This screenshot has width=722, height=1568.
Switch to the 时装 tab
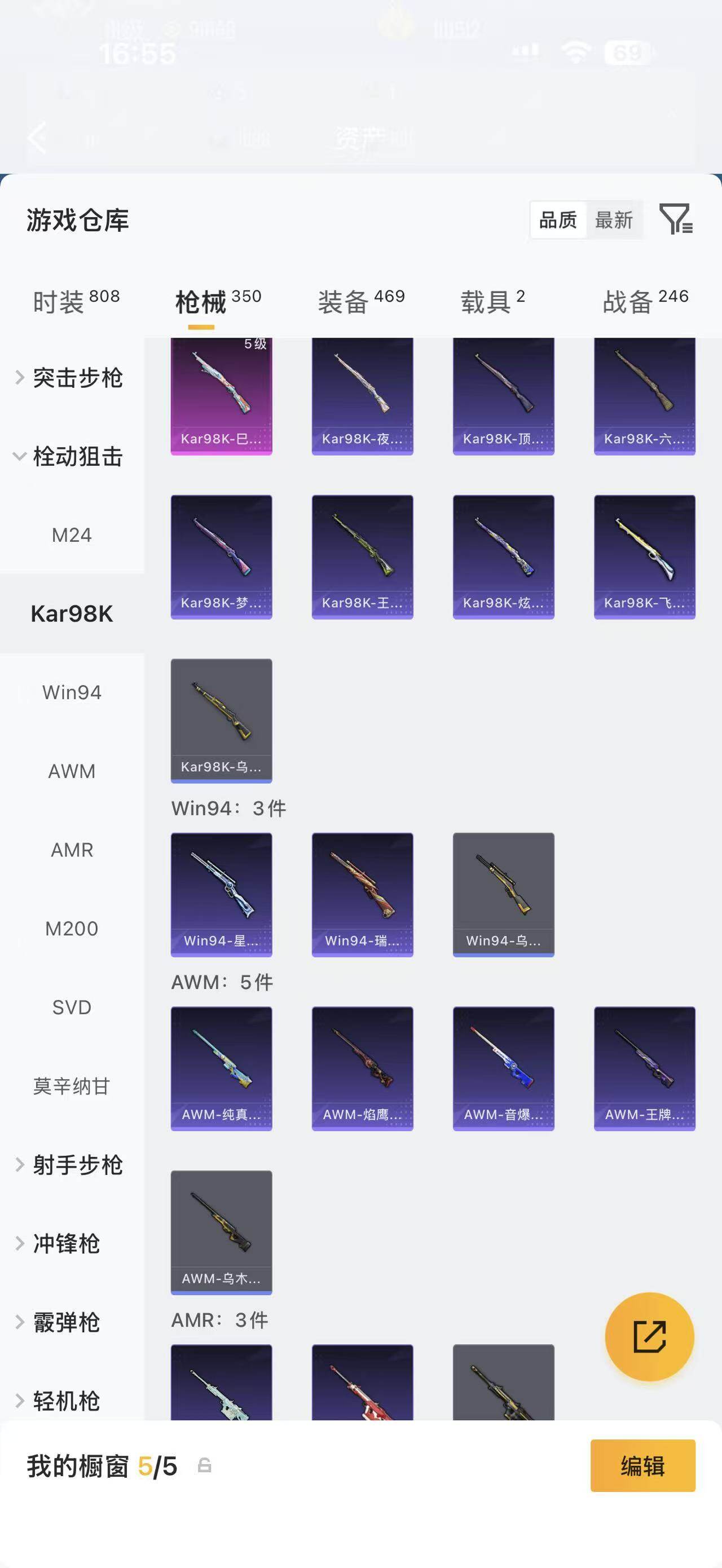(76, 301)
